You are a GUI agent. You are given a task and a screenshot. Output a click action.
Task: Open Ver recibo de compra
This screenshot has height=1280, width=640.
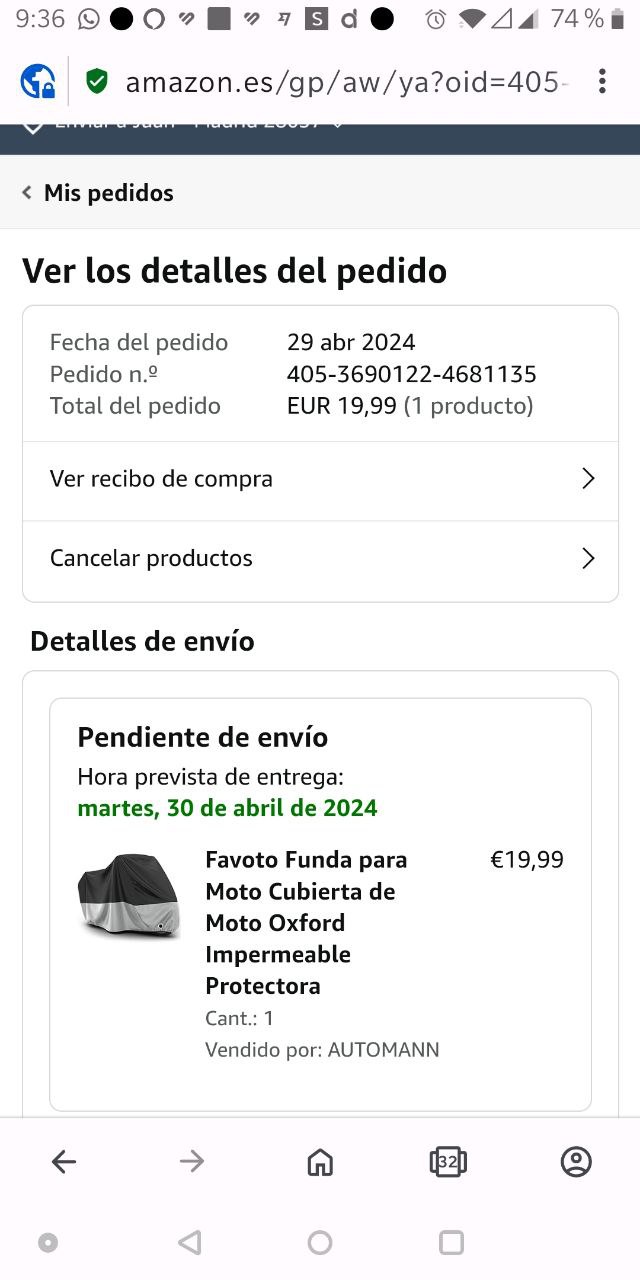tap(320, 479)
